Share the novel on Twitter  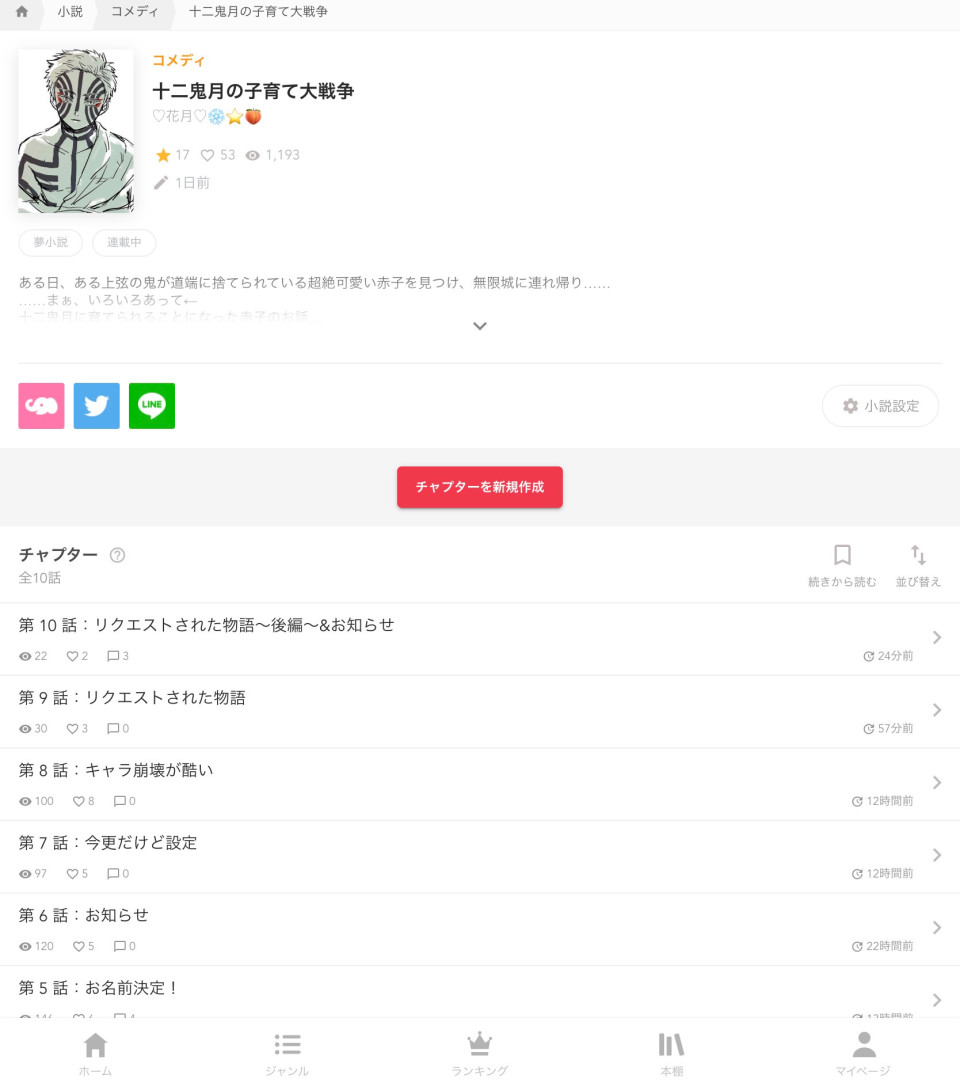(96, 406)
